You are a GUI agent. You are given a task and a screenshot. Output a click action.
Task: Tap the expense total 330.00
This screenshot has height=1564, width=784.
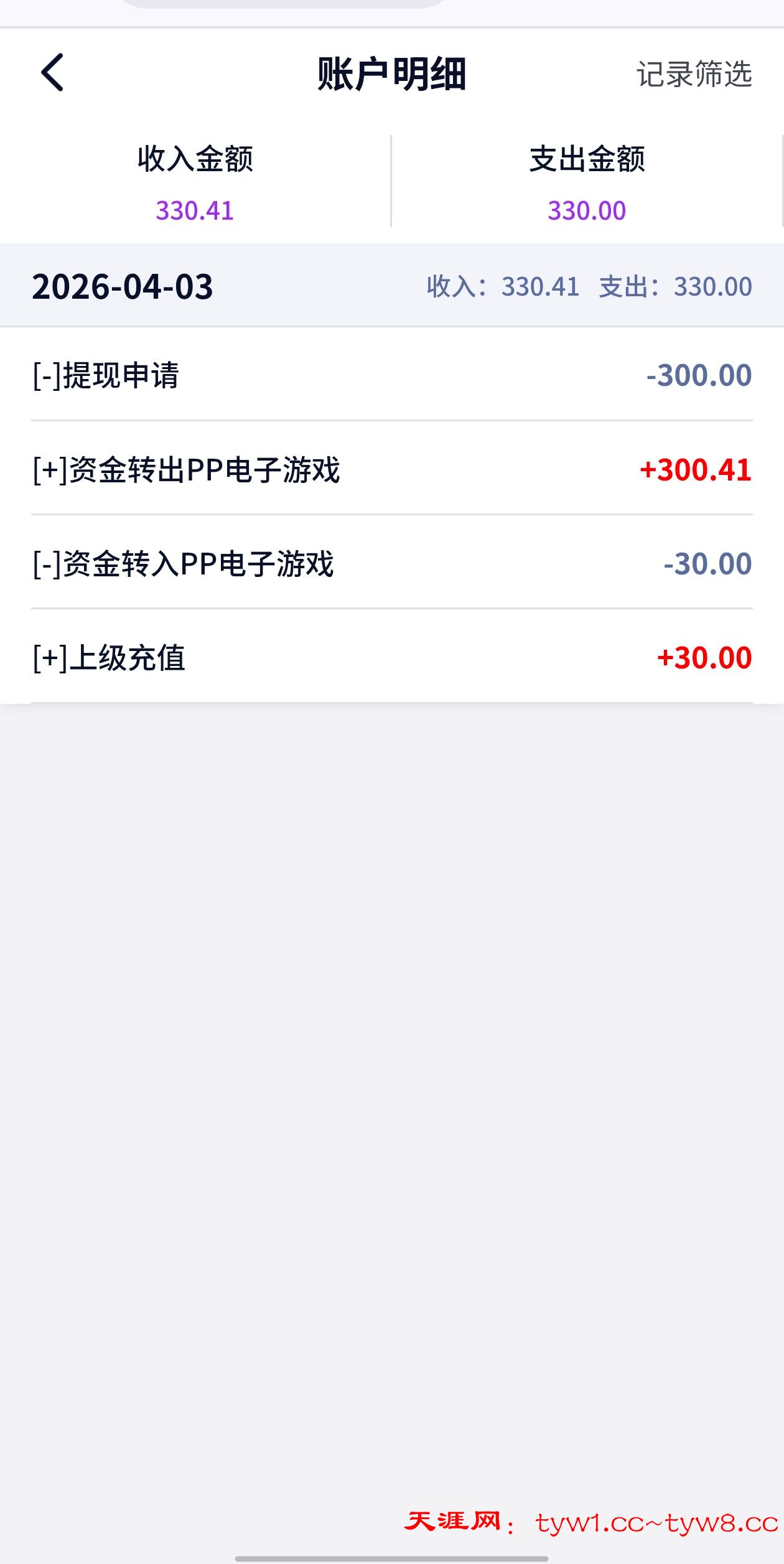tap(587, 212)
